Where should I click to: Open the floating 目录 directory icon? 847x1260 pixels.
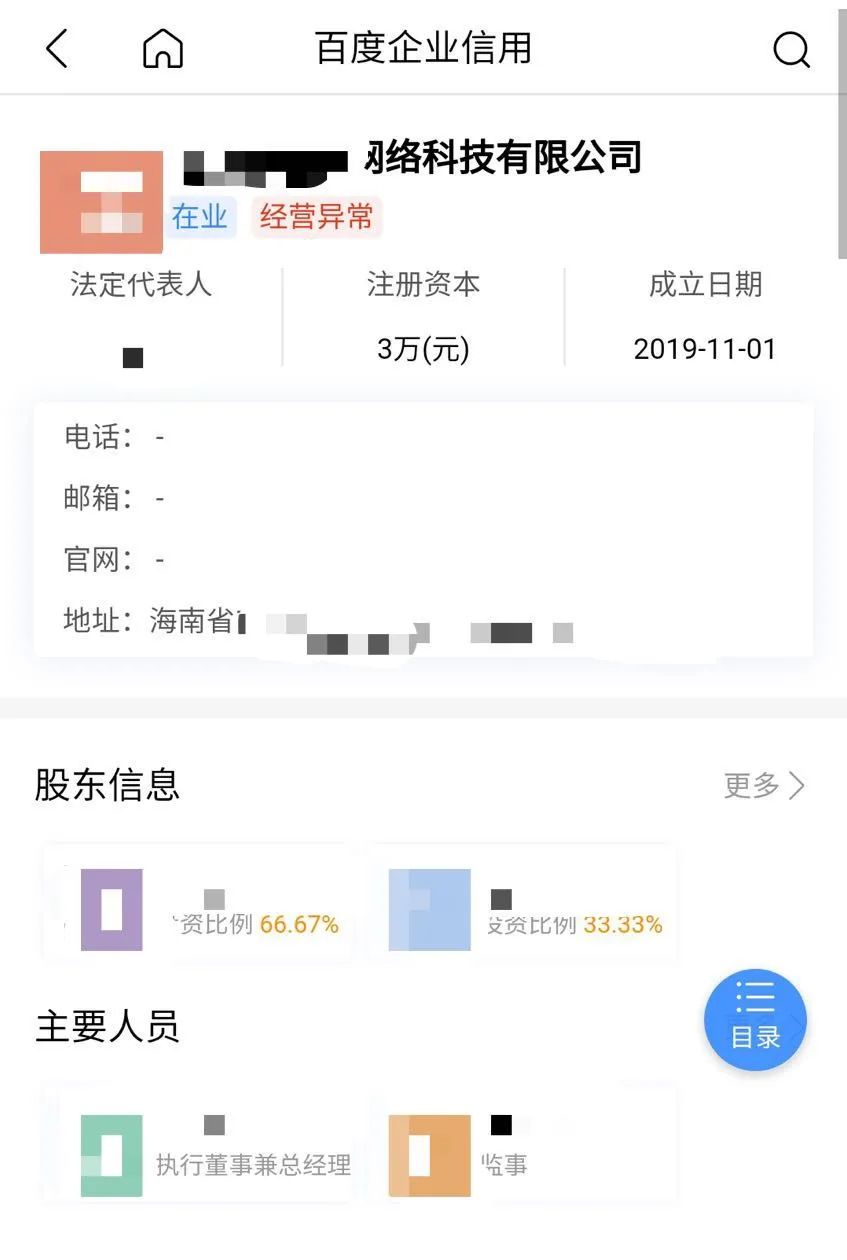tap(755, 1018)
